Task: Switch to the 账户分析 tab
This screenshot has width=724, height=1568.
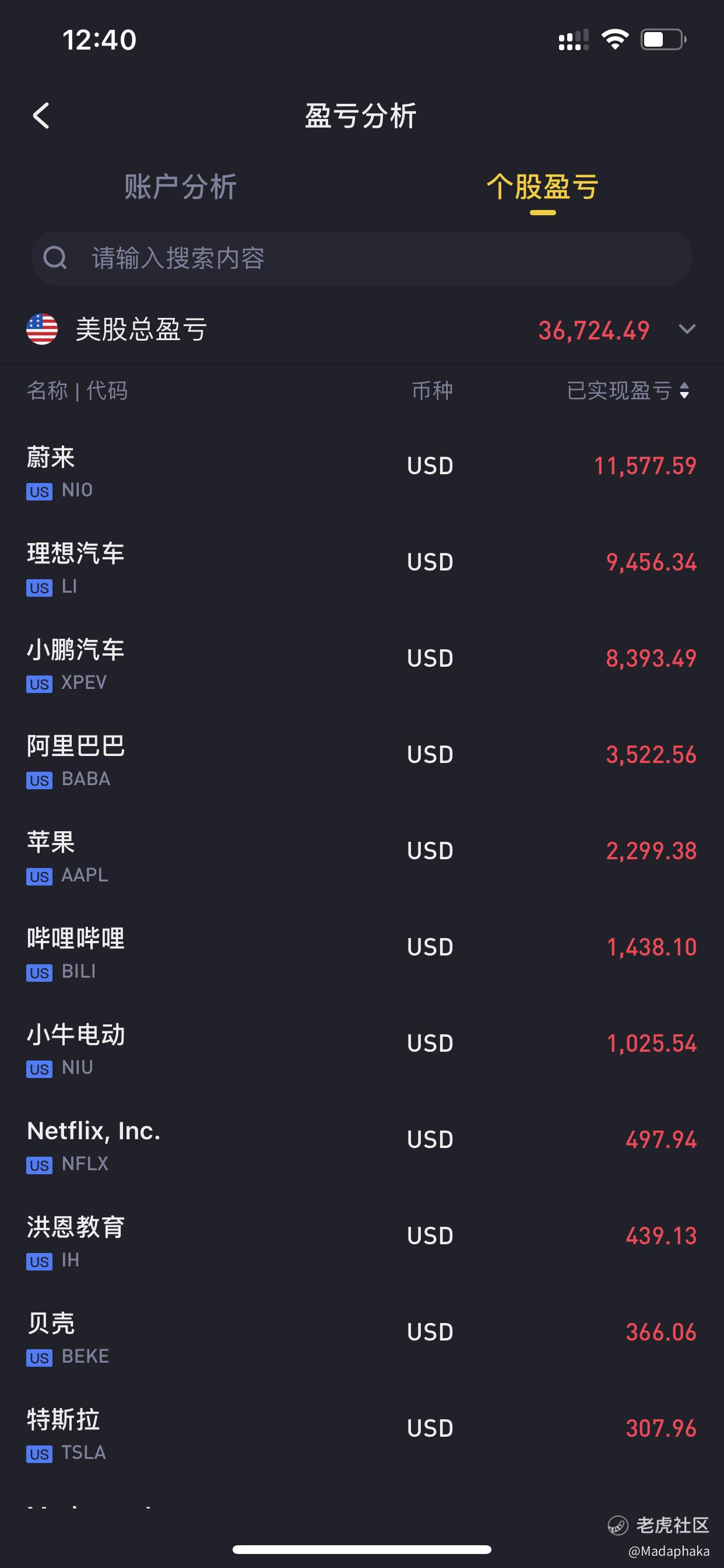Action: point(180,187)
